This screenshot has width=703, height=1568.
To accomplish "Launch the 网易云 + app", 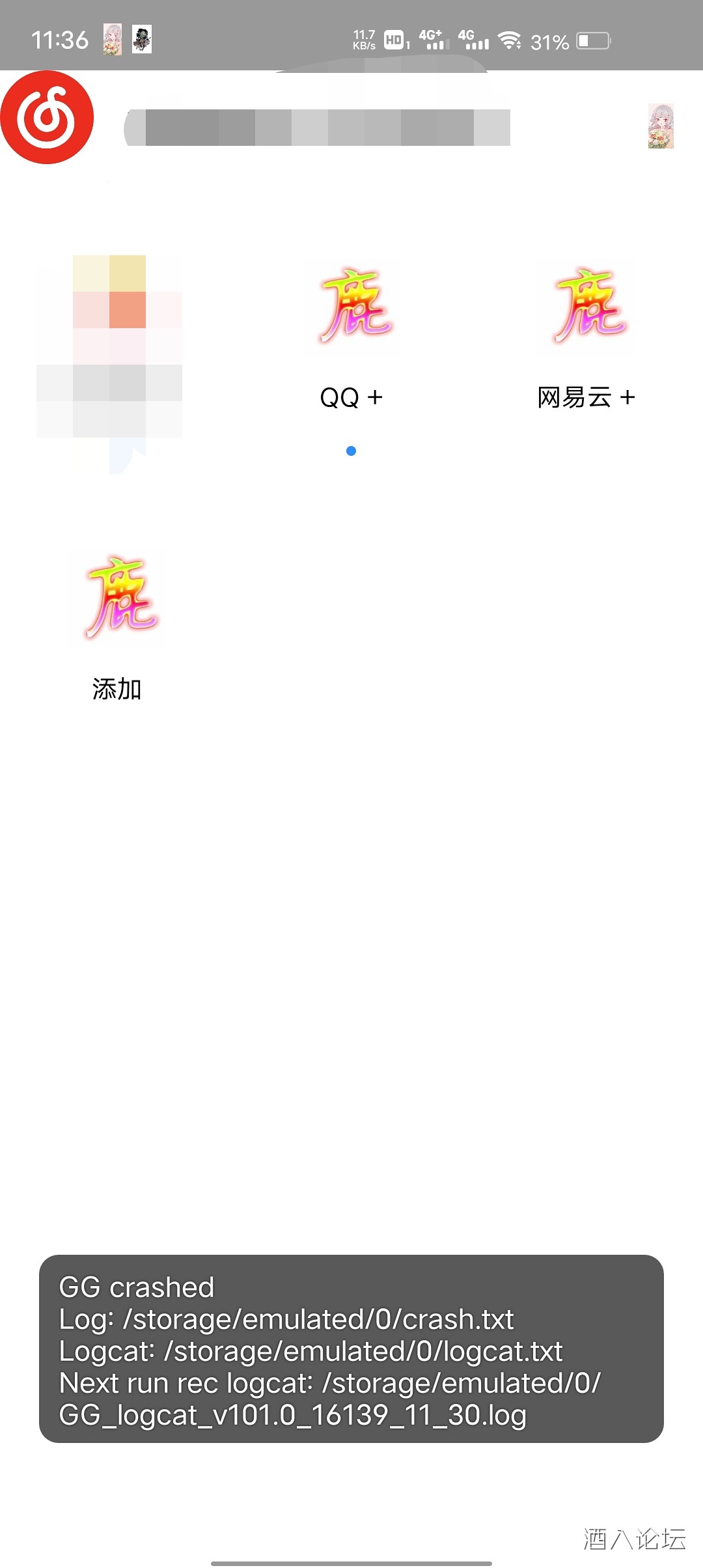I will (x=586, y=307).
